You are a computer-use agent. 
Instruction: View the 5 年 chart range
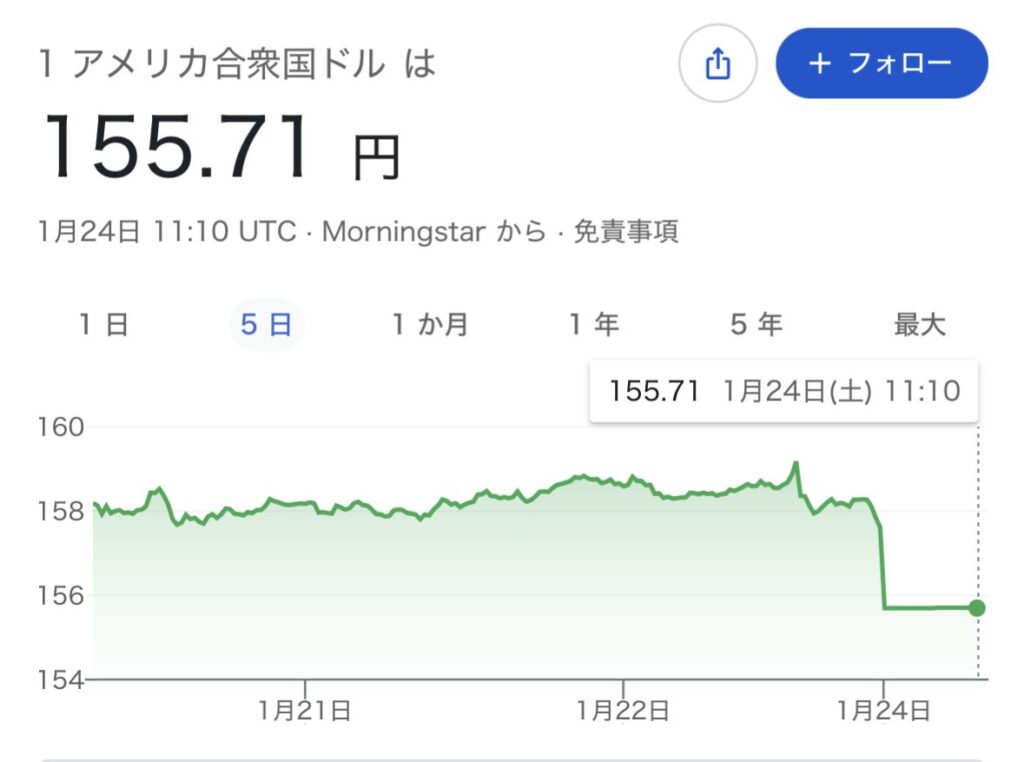tap(756, 325)
